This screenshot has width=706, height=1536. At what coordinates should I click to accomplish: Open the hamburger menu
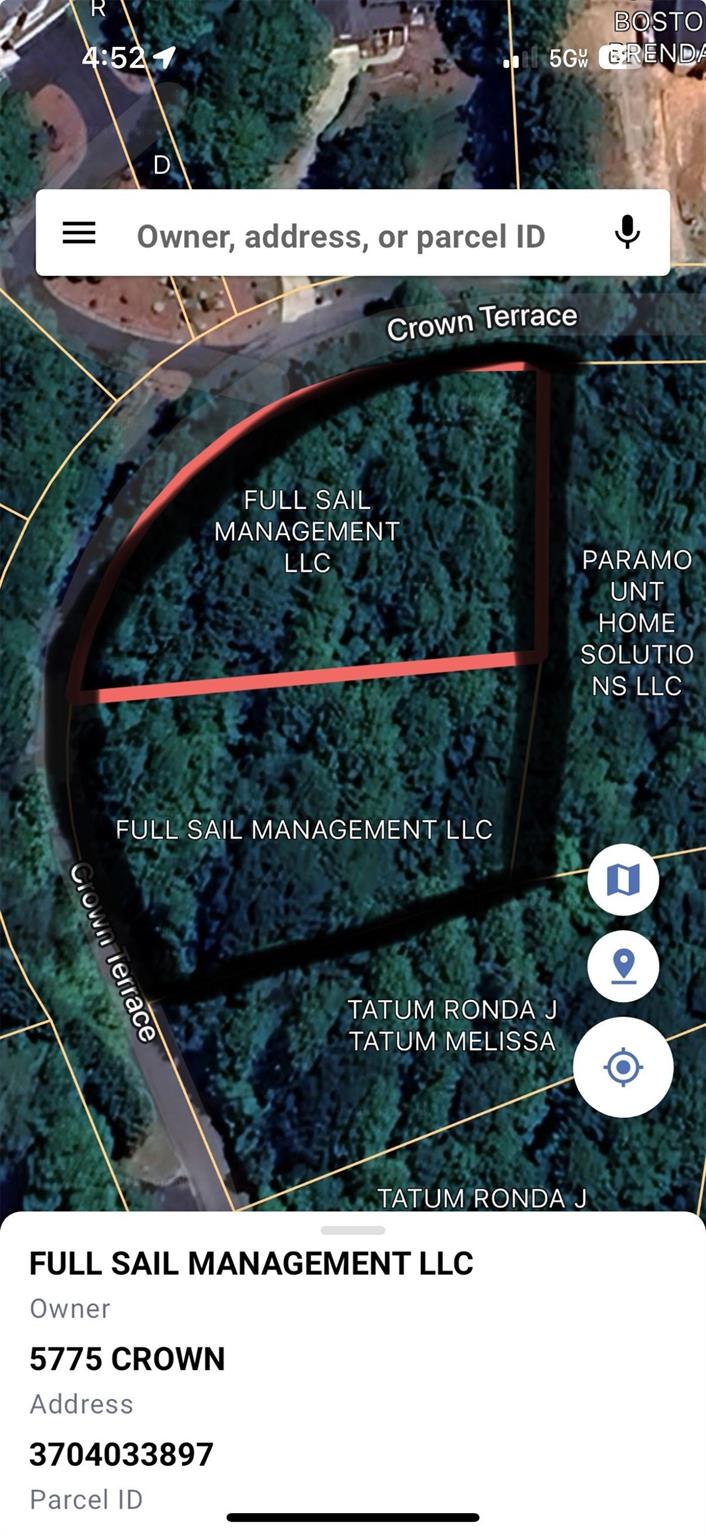pos(79,234)
